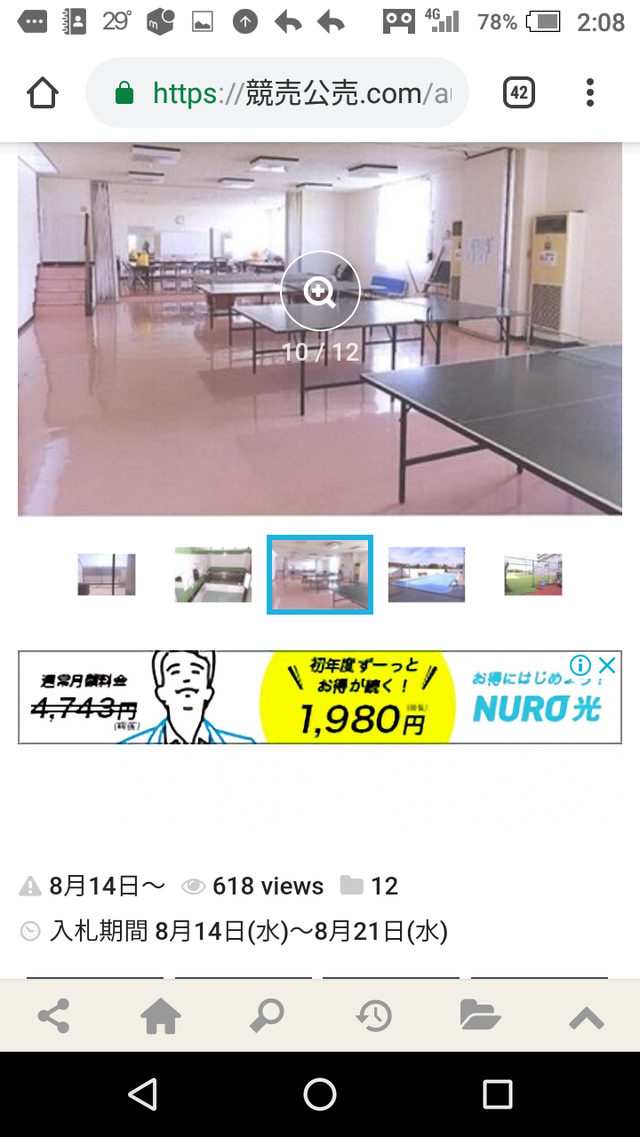Select the first gallery thumbnail
The height and width of the screenshot is (1137, 640).
pyautogui.click(x=107, y=575)
